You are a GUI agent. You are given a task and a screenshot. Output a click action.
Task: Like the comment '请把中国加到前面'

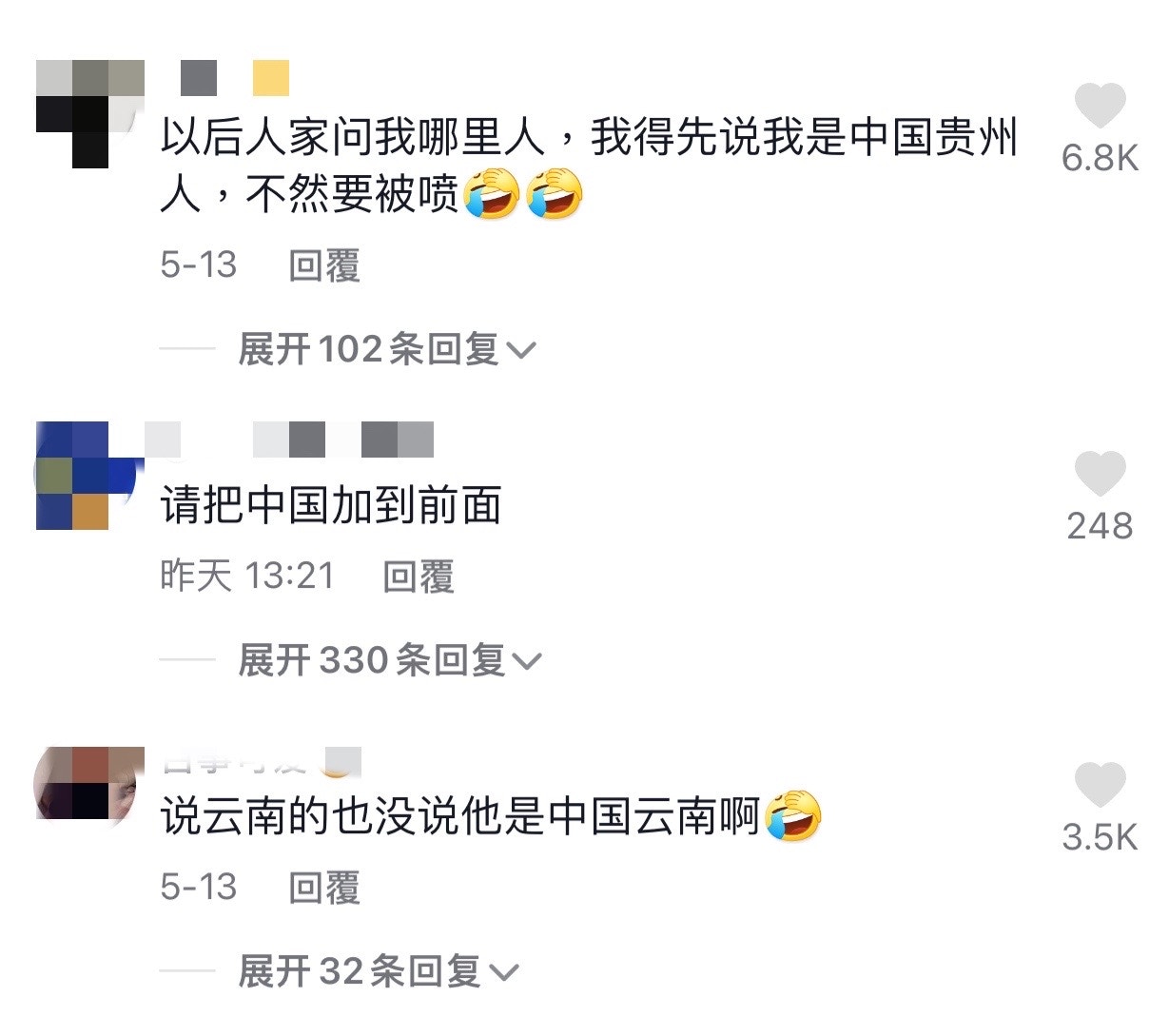tap(1100, 473)
